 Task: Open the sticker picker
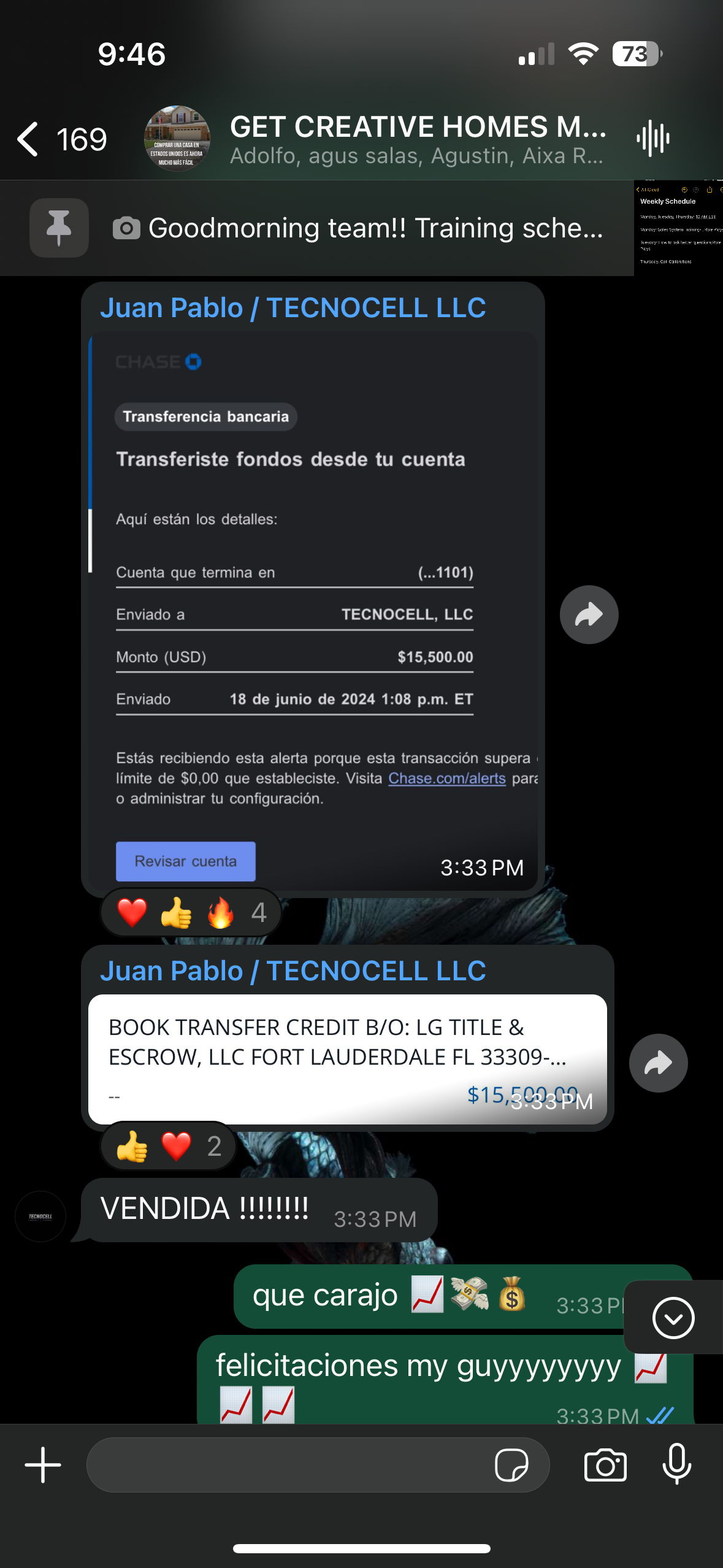pyautogui.click(x=511, y=1465)
